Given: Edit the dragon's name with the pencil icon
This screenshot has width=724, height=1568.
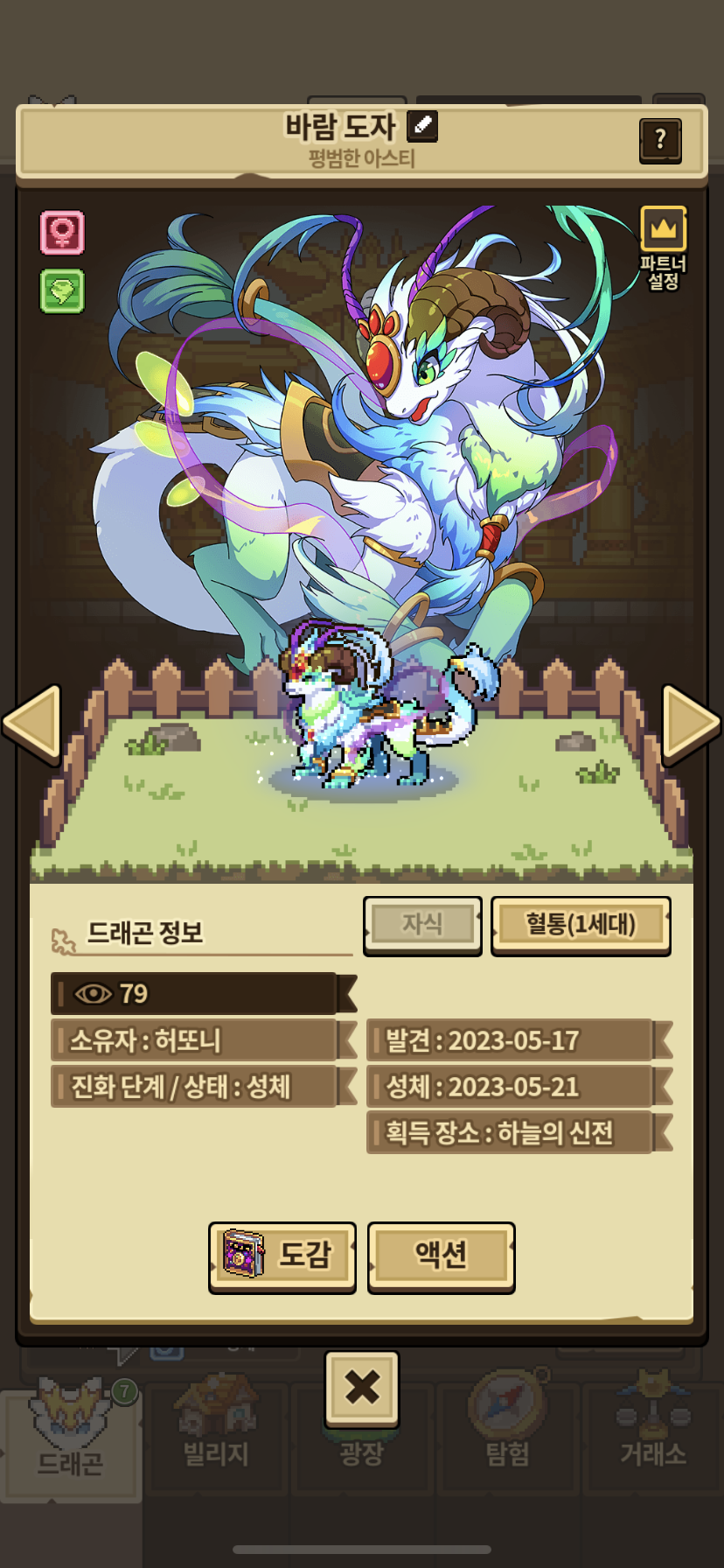Looking at the screenshot, I should pos(423,126).
